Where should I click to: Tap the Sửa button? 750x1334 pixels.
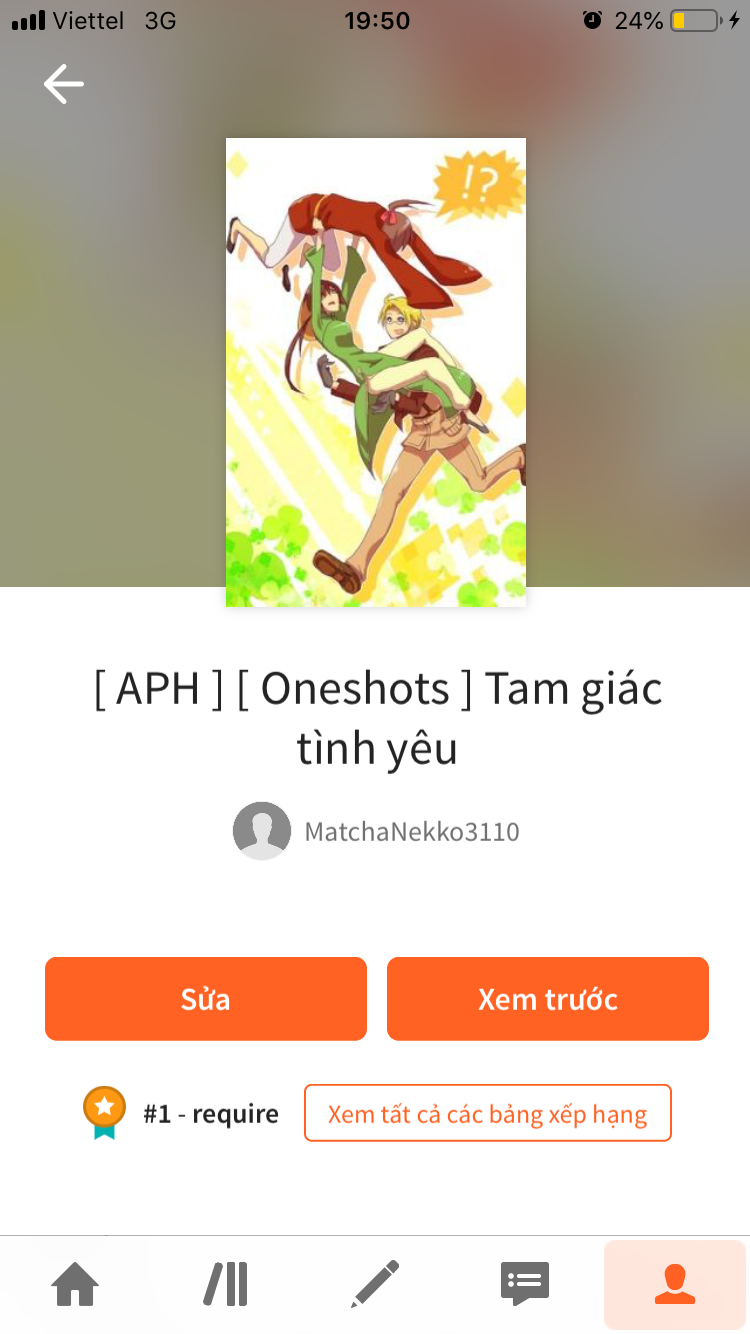206,999
